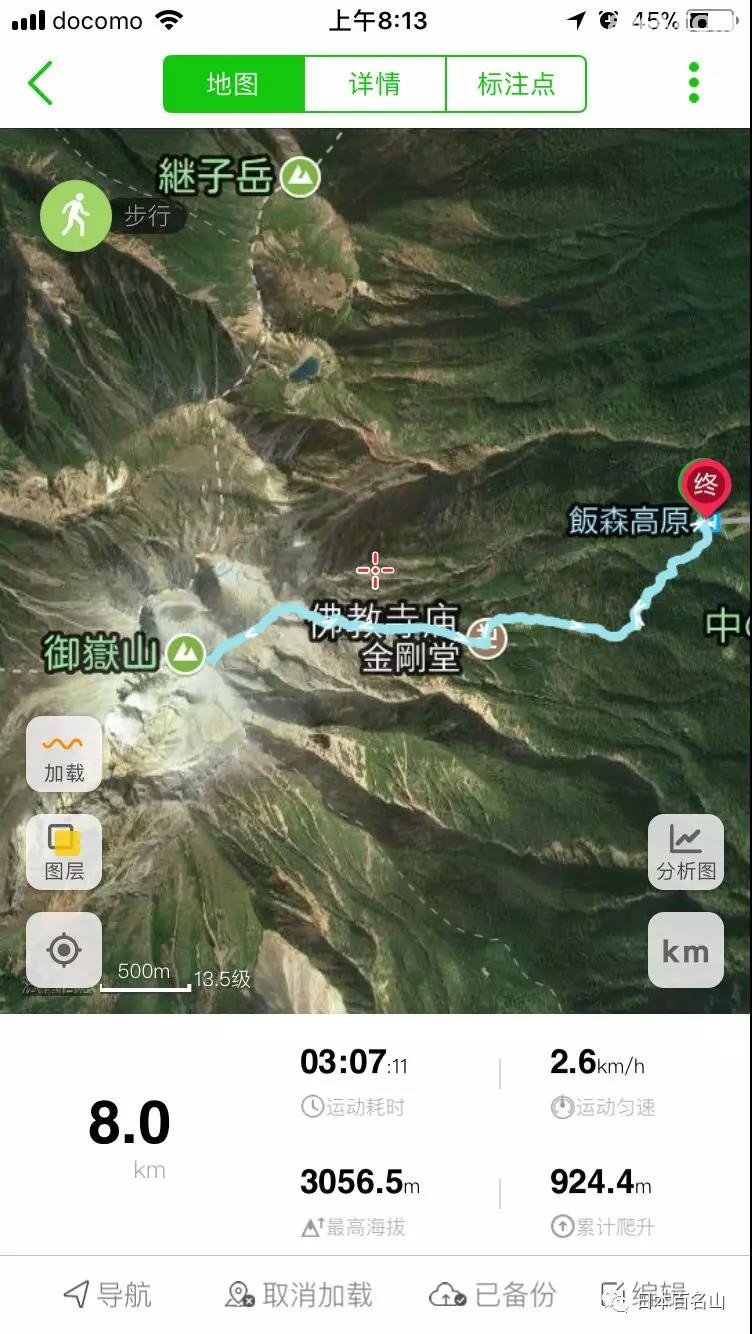Select the 継子岳 peak marker
Screen dimensions: 752x1334
(300, 177)
